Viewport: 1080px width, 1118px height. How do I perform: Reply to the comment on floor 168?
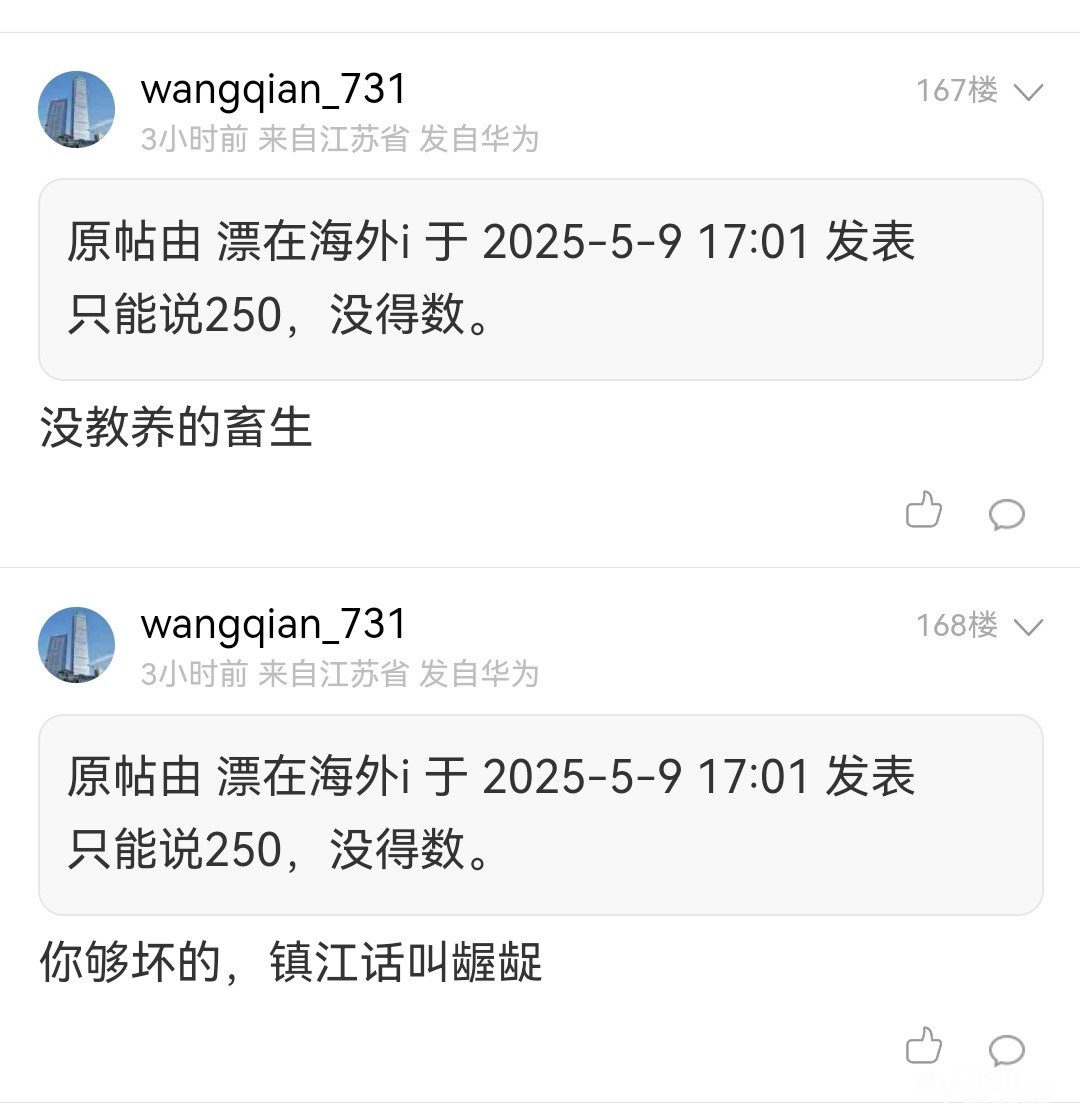pyautogui.click(x=1007, y=1050)
